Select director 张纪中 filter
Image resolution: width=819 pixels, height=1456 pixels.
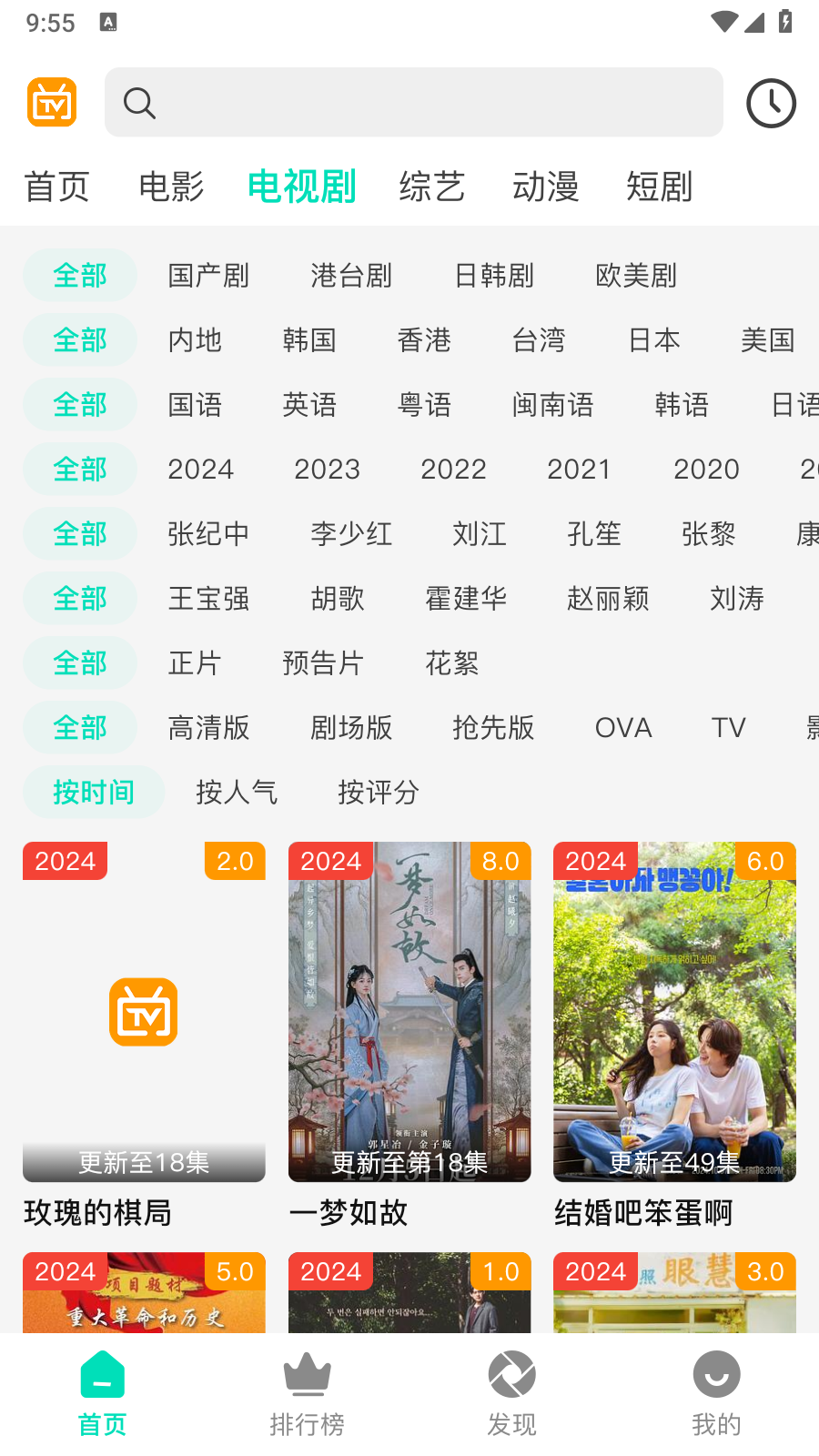(x=208, y=534)
